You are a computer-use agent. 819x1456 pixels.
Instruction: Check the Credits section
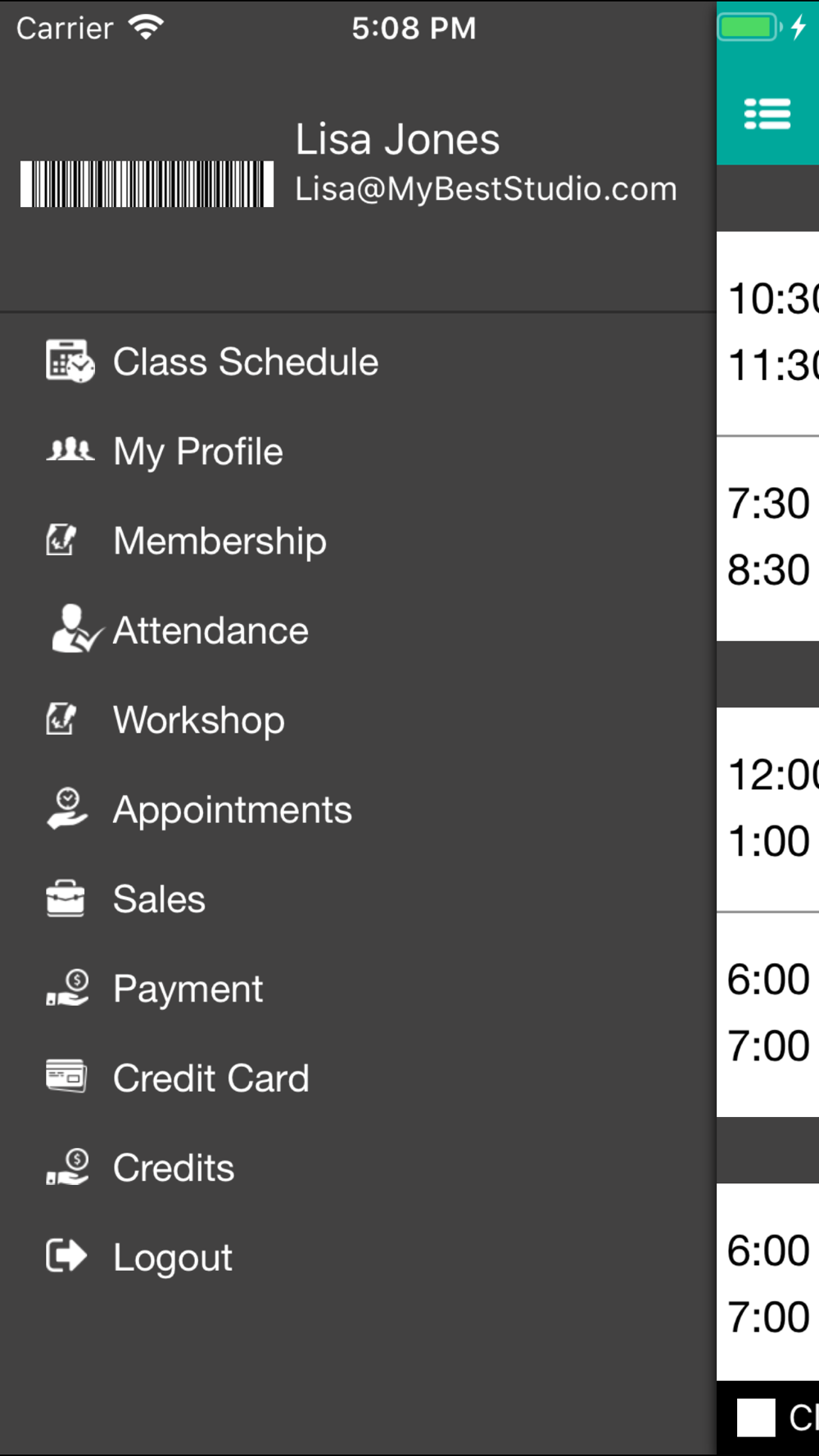(358, 1168)
